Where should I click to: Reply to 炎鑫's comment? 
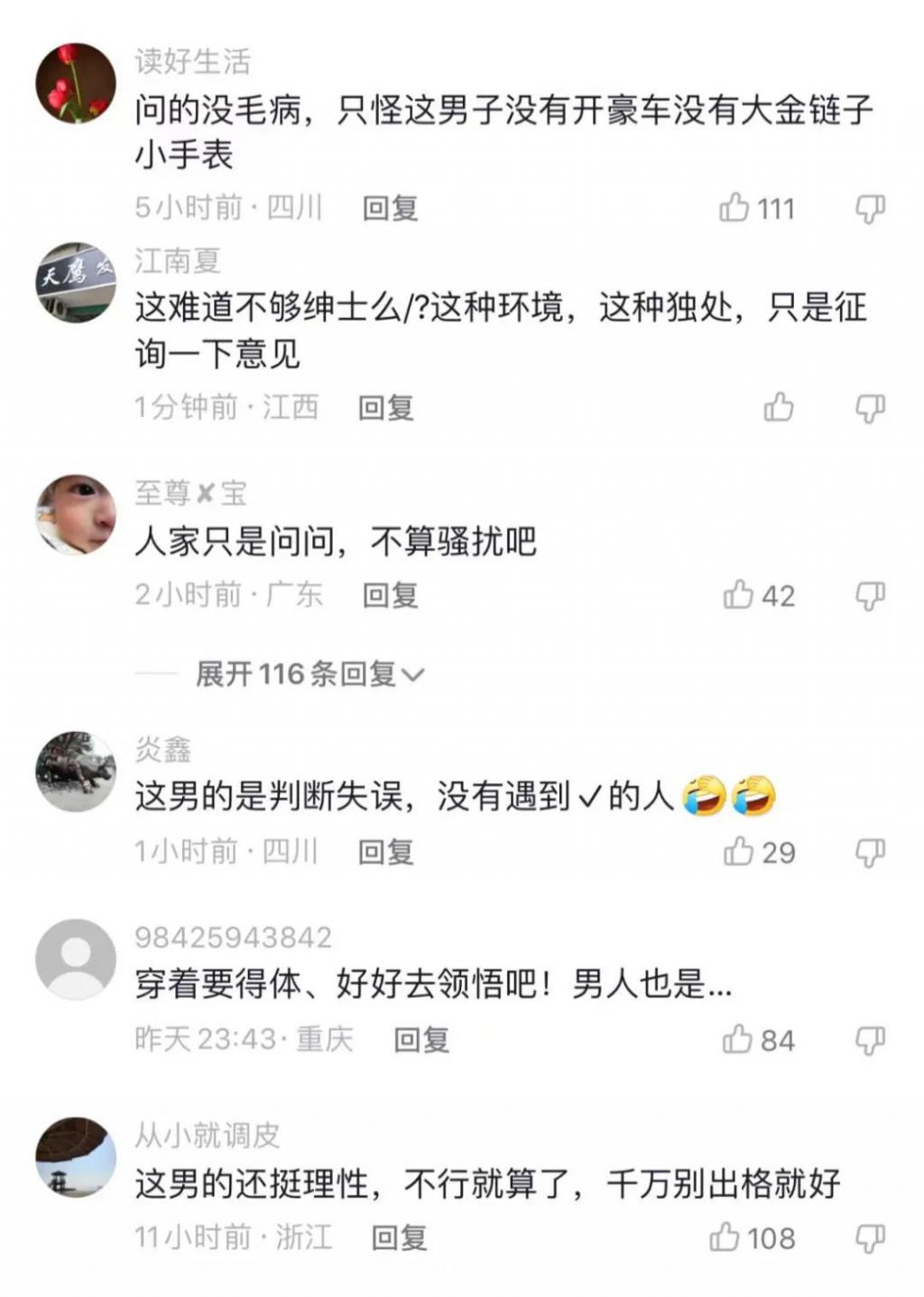(385, 852)
